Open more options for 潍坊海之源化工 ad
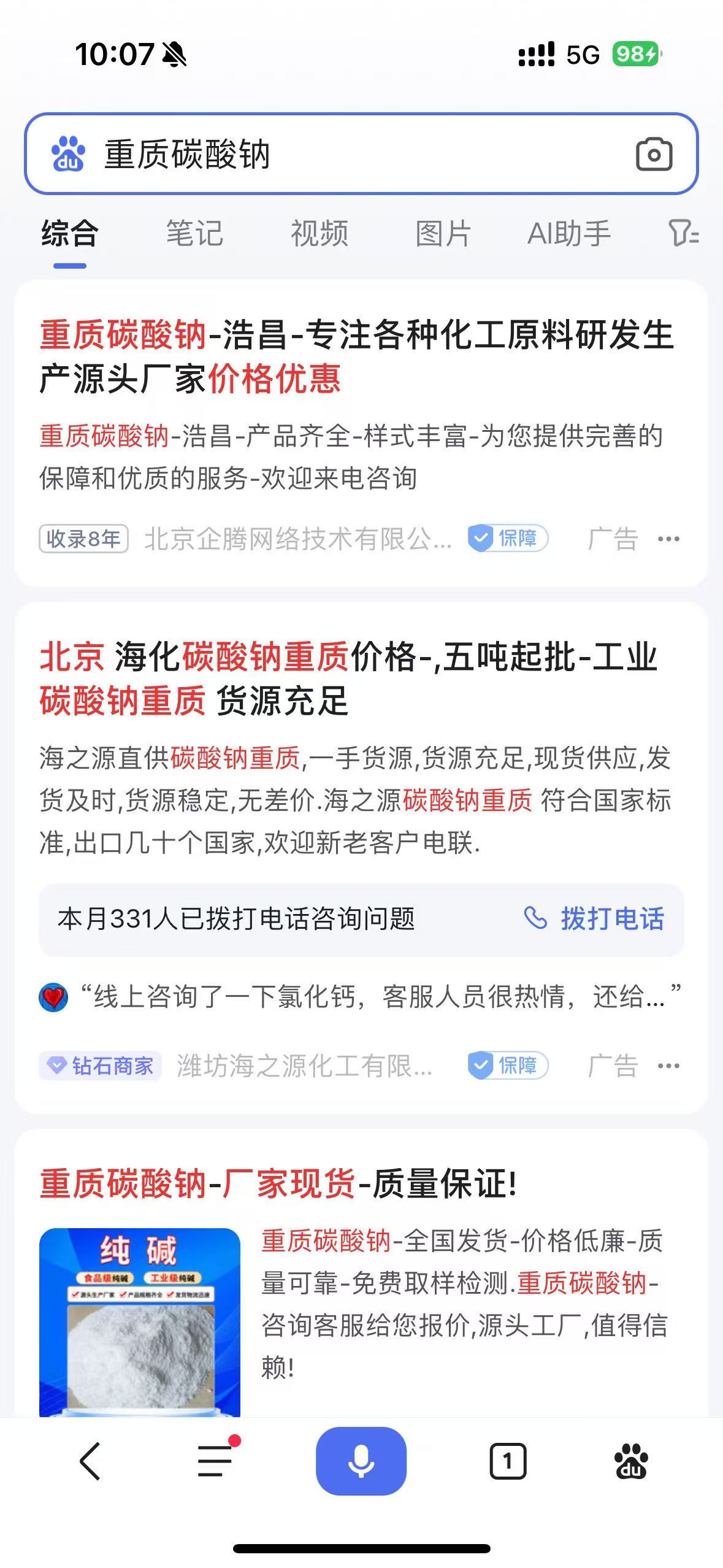The height and width of the screenshot is (1568, 723). pyautogui.click(x=668, y=1066)
